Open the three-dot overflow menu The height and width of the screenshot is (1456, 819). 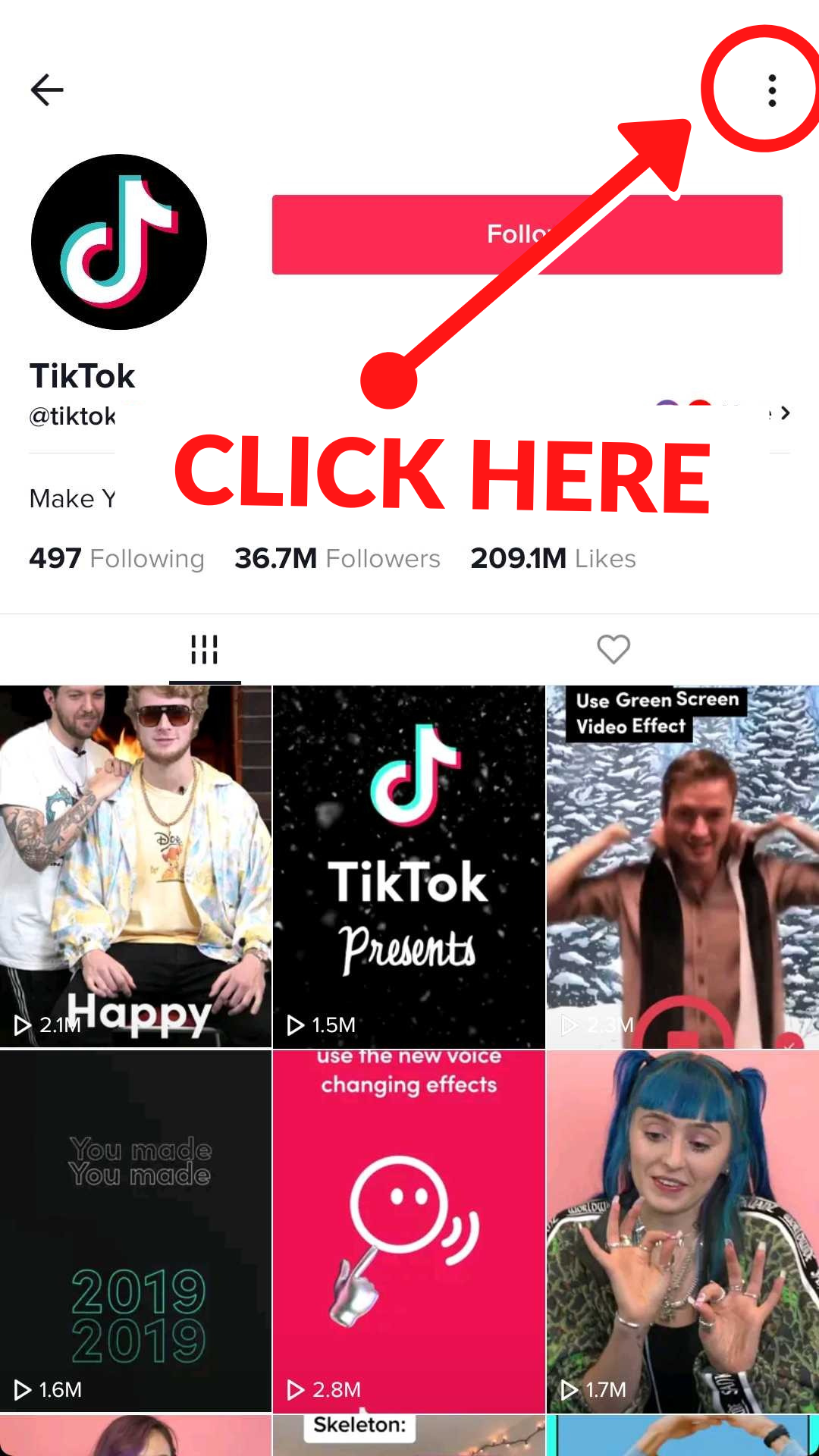772,90
